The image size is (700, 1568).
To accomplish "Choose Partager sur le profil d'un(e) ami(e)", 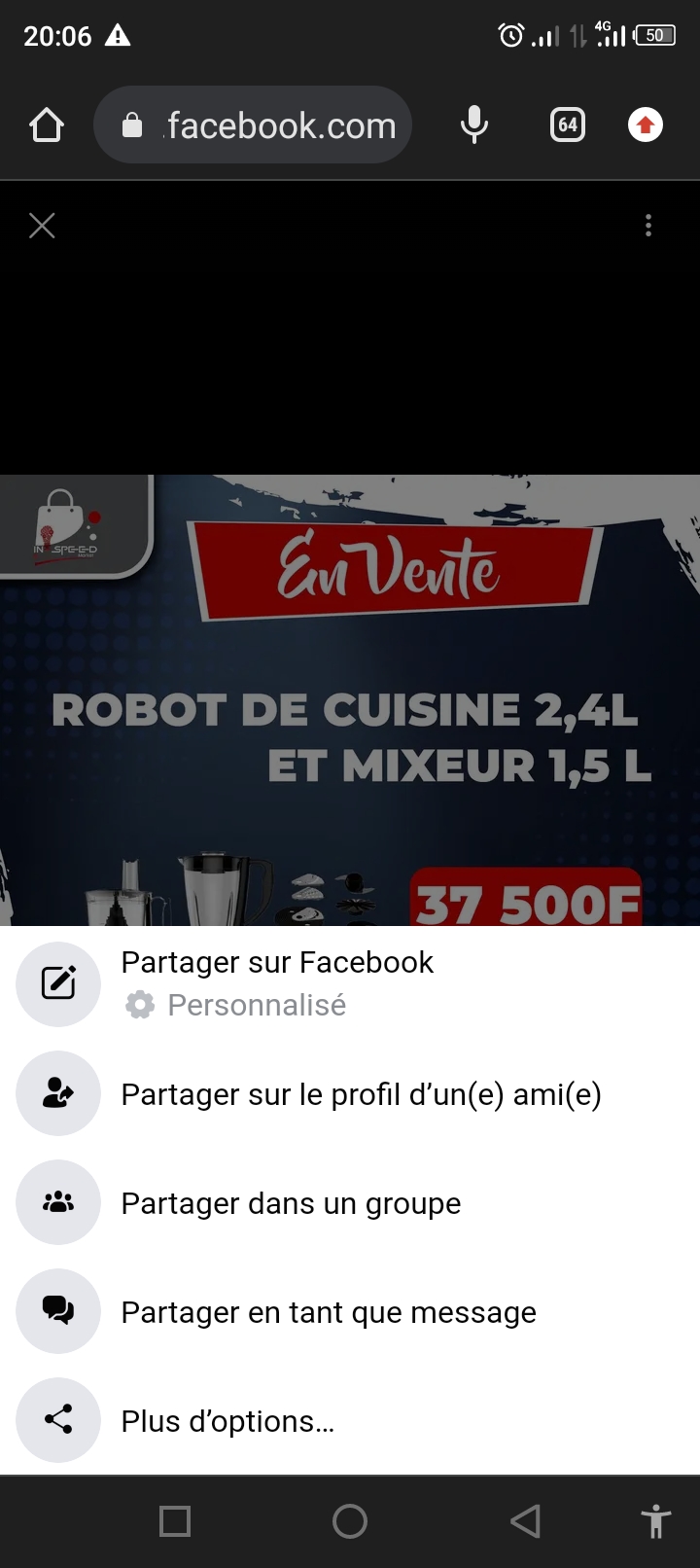I will [x=361, y=1094].
